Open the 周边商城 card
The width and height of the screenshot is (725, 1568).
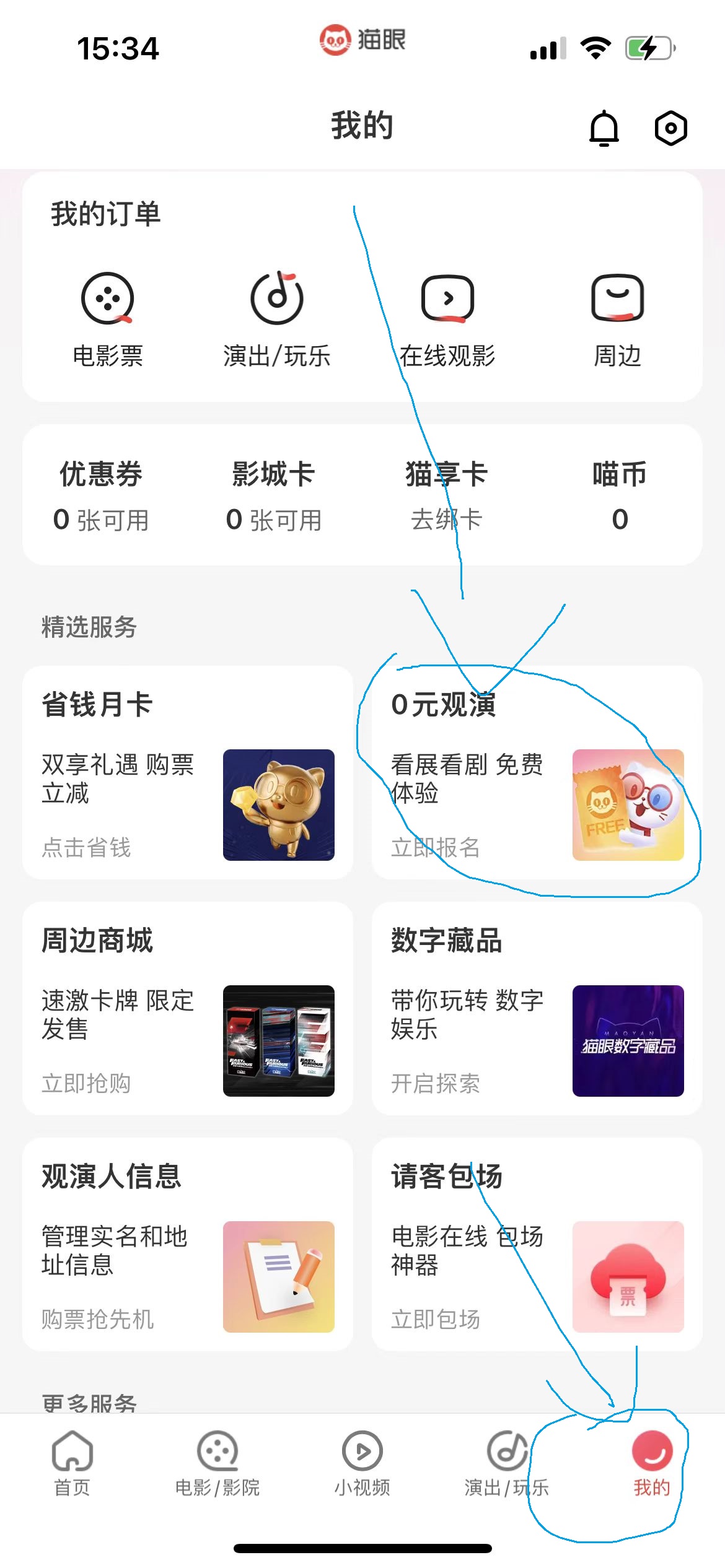pyautogui.click(x=187, y=1008)
